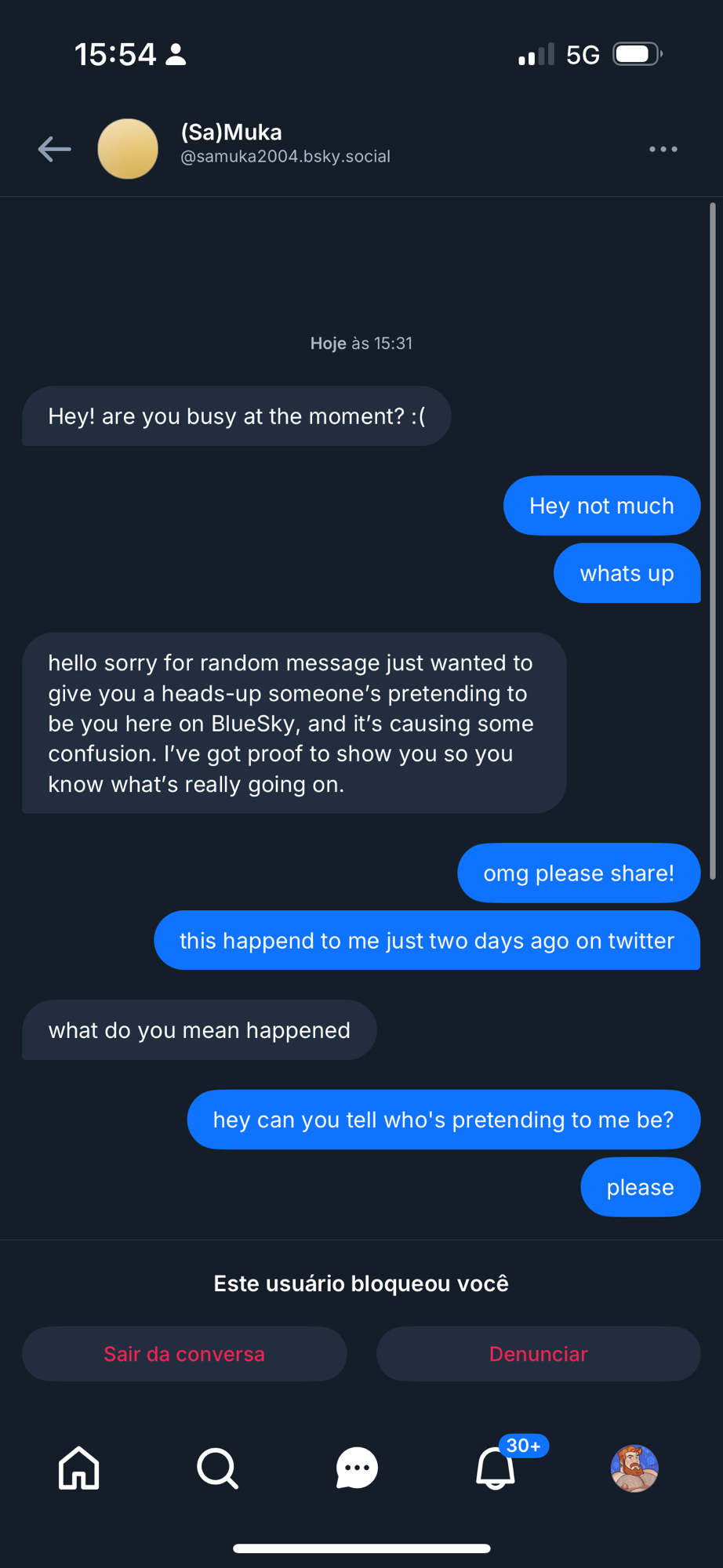
Task: Open the Search tab
Action: [x=217, y=1468]
